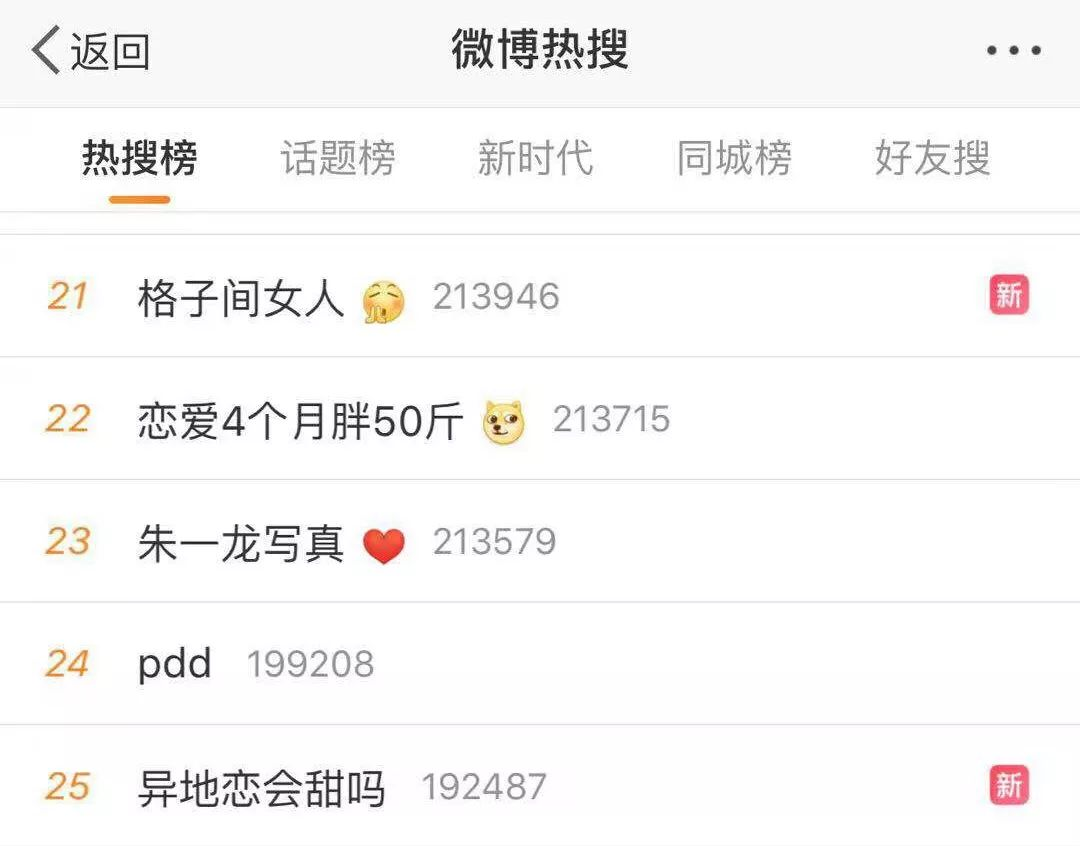Switch to the 好友搜 tab
Viewport: 1080px width, 846px height.
(x=932, y=158)
